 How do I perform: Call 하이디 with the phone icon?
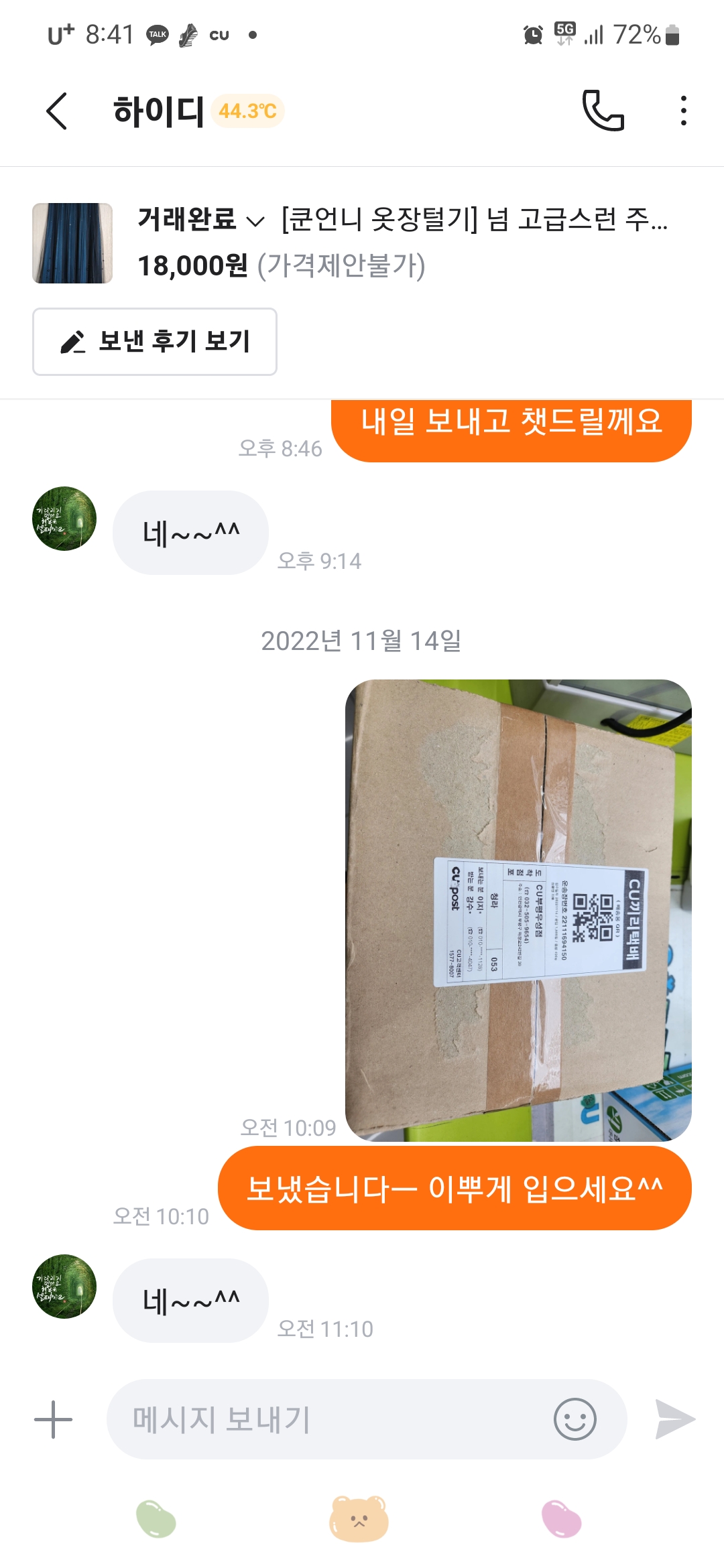pyautogui.click(x=603, y=111)
